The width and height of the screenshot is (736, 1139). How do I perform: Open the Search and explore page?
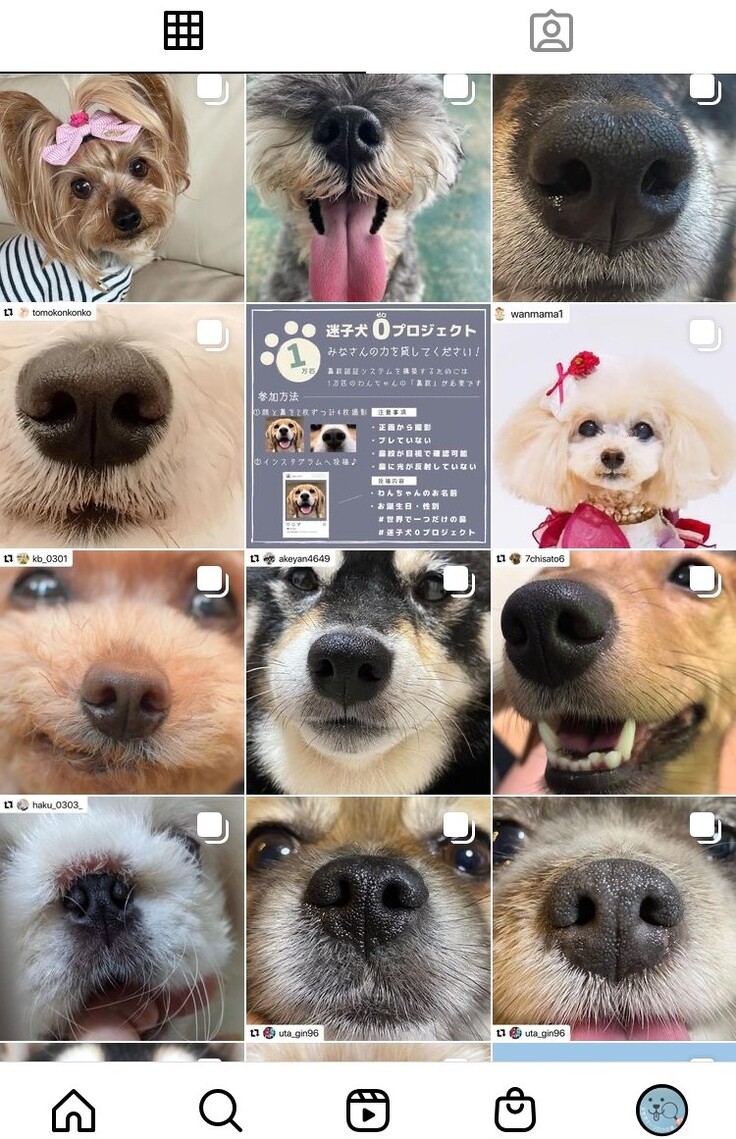click(x=220, y=1110)
